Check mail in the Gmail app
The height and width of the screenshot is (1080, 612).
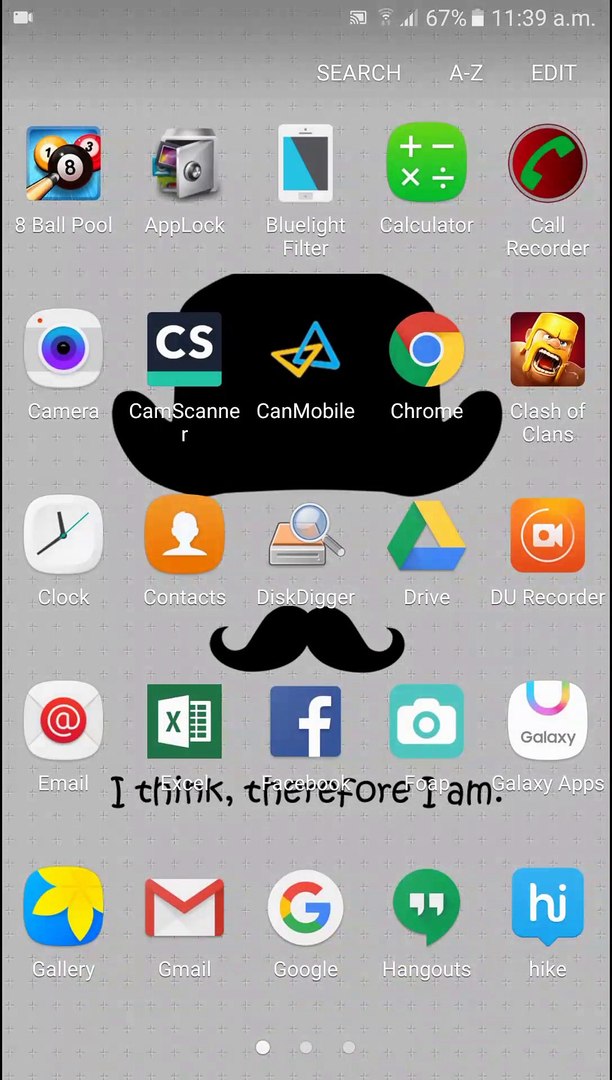click(x=184, y=907)
